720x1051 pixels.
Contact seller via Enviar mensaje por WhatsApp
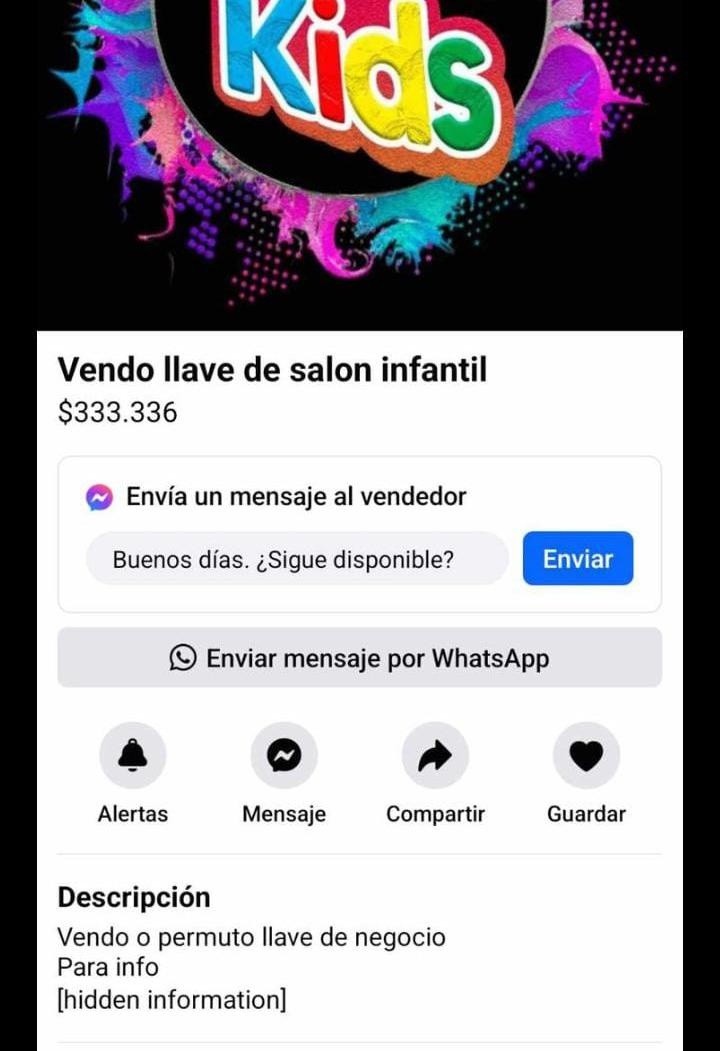coord(359,658)
